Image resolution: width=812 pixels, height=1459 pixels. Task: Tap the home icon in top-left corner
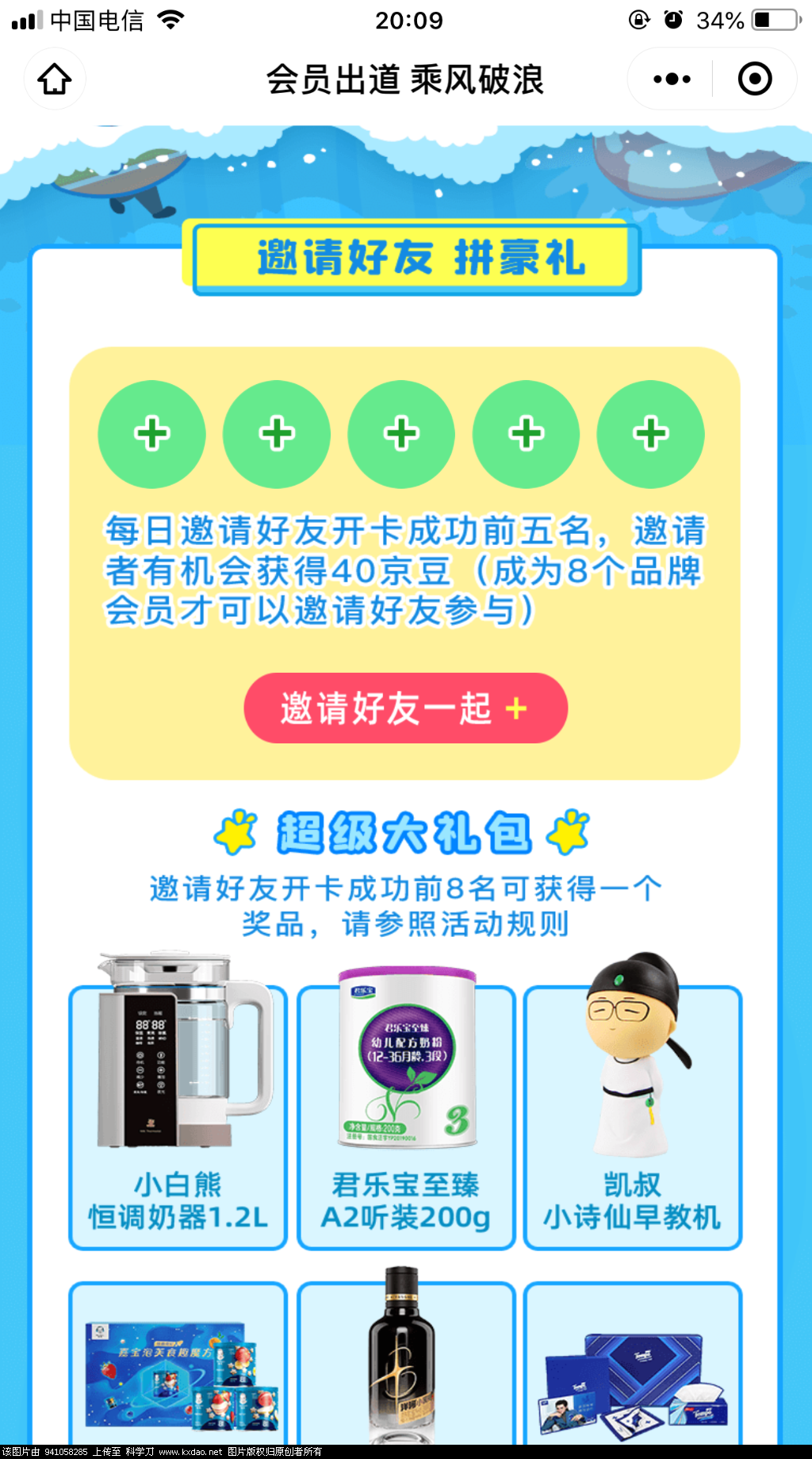click(x=54, y=79)
